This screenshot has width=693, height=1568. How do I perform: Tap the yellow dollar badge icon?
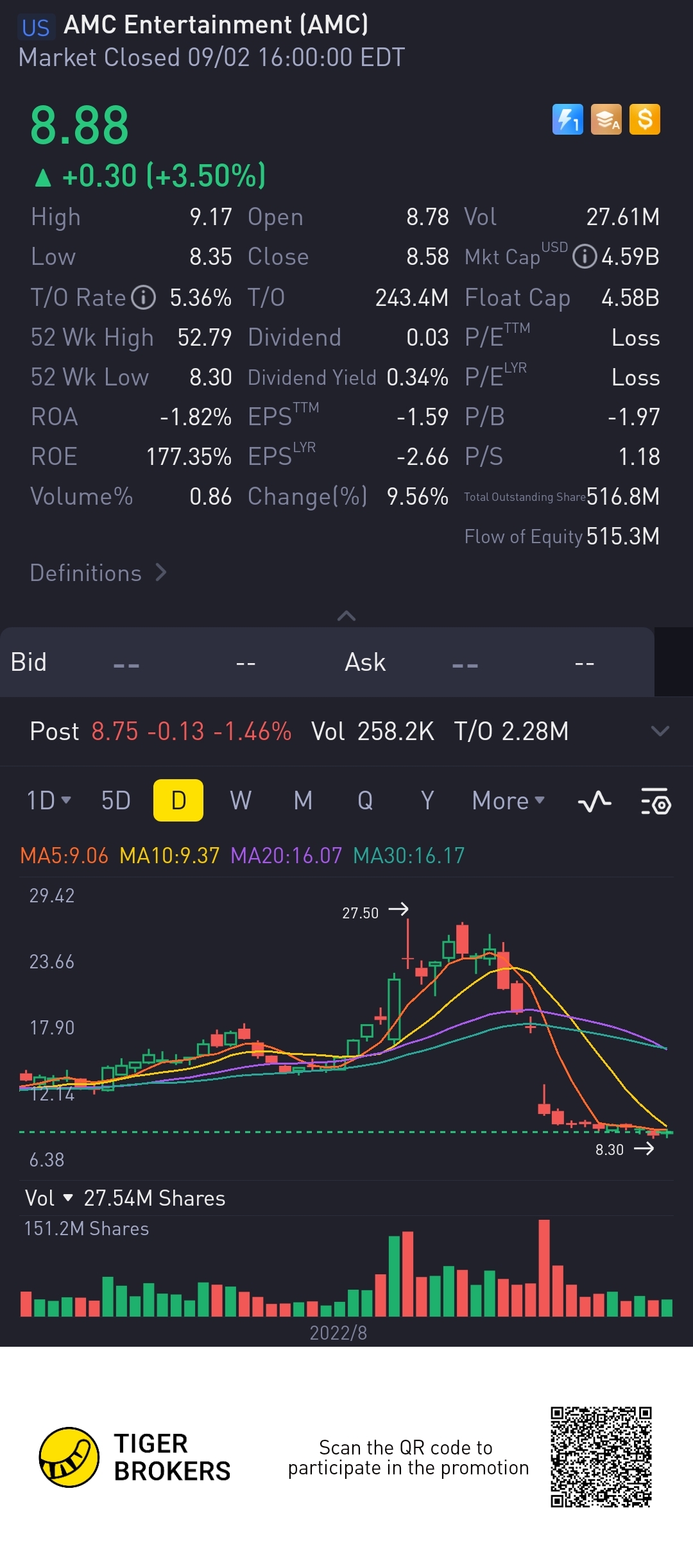pos(645,119)
